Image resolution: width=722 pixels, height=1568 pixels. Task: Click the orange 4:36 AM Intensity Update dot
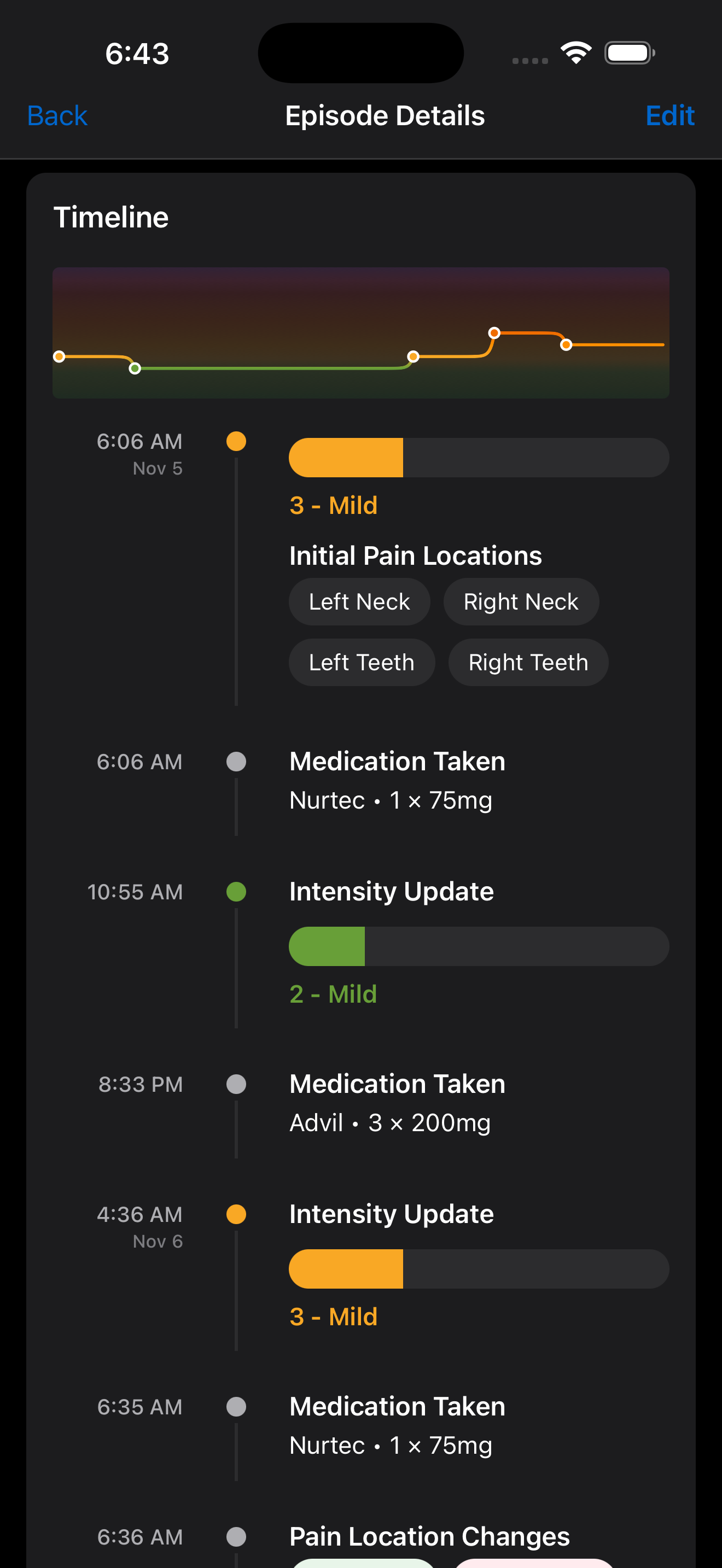point(236,1214)
